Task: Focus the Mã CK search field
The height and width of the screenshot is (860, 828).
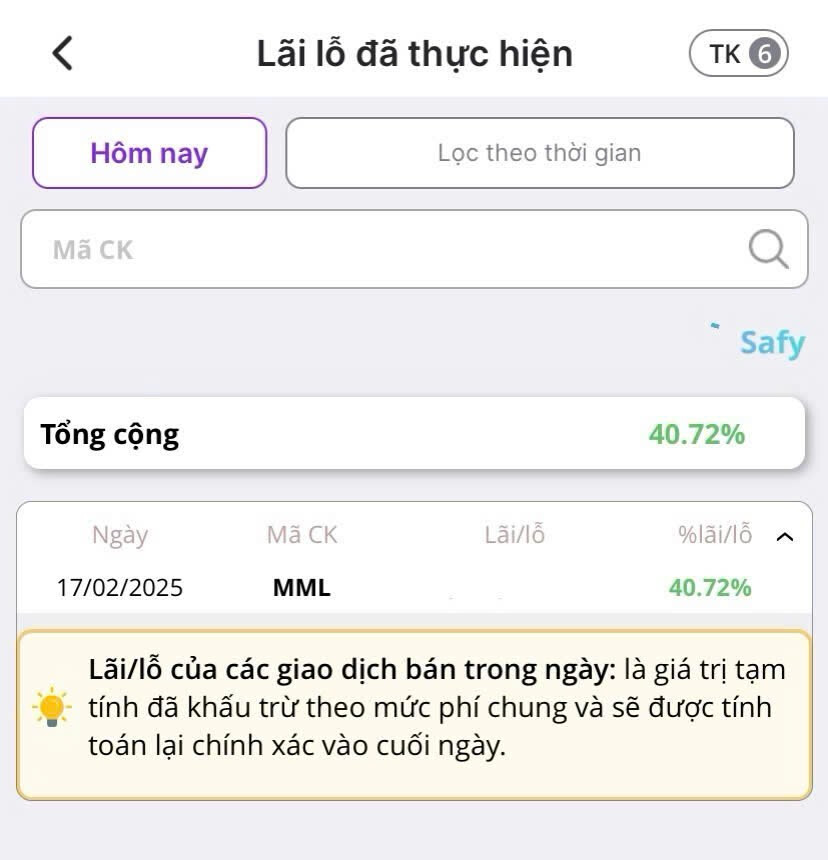Action: (x=380, y=249)
